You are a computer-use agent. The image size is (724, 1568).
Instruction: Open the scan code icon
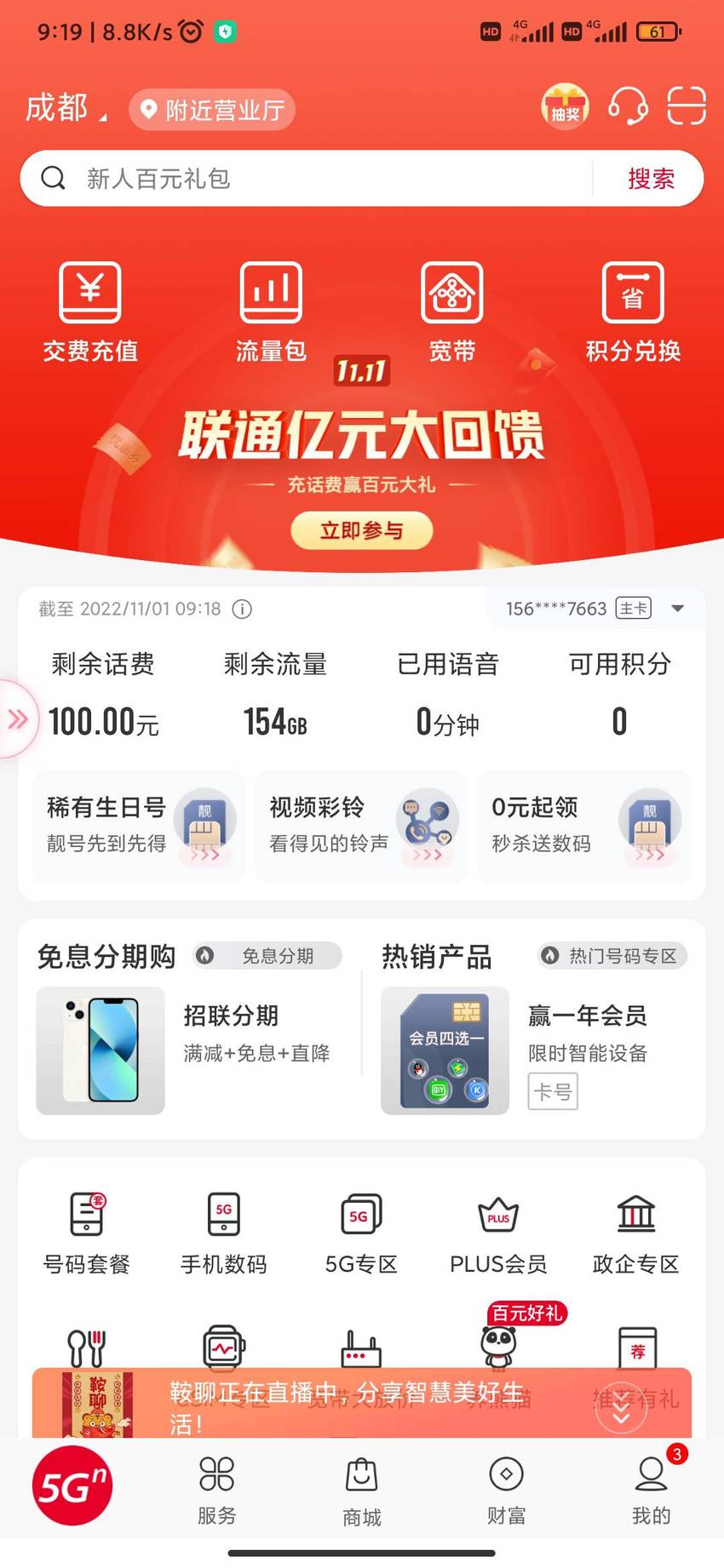[686, 106]
